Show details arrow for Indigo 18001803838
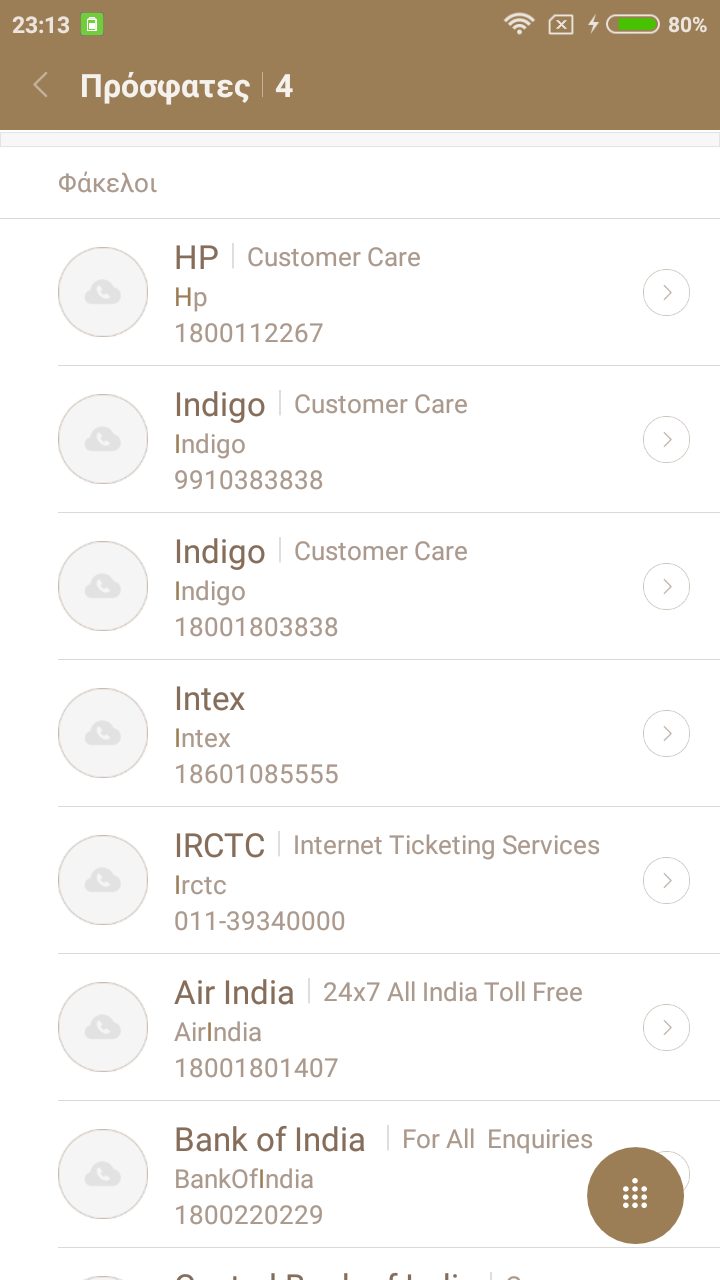 [666, 587]
